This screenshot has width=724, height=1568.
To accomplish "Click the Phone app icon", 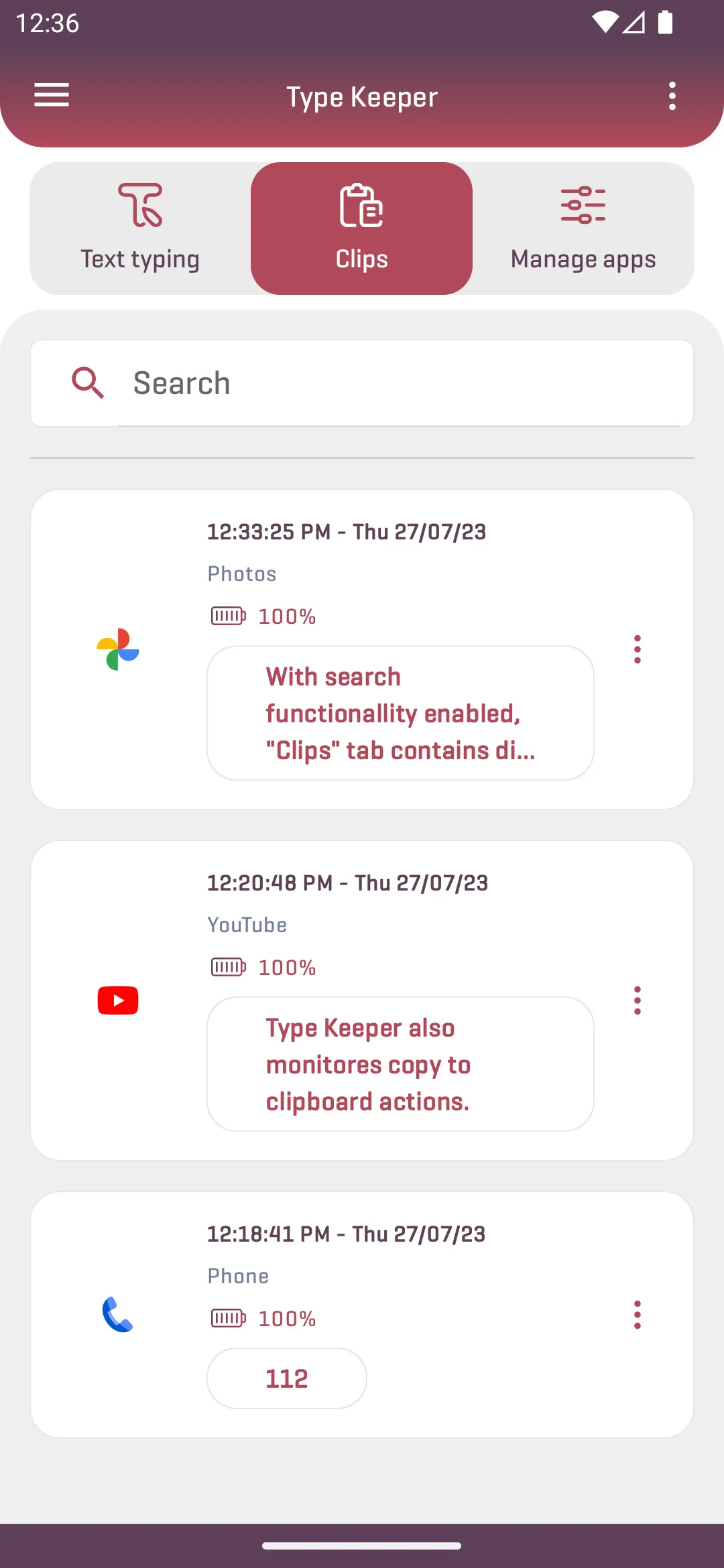I will pyautogui.click(x=117, y=1315).
